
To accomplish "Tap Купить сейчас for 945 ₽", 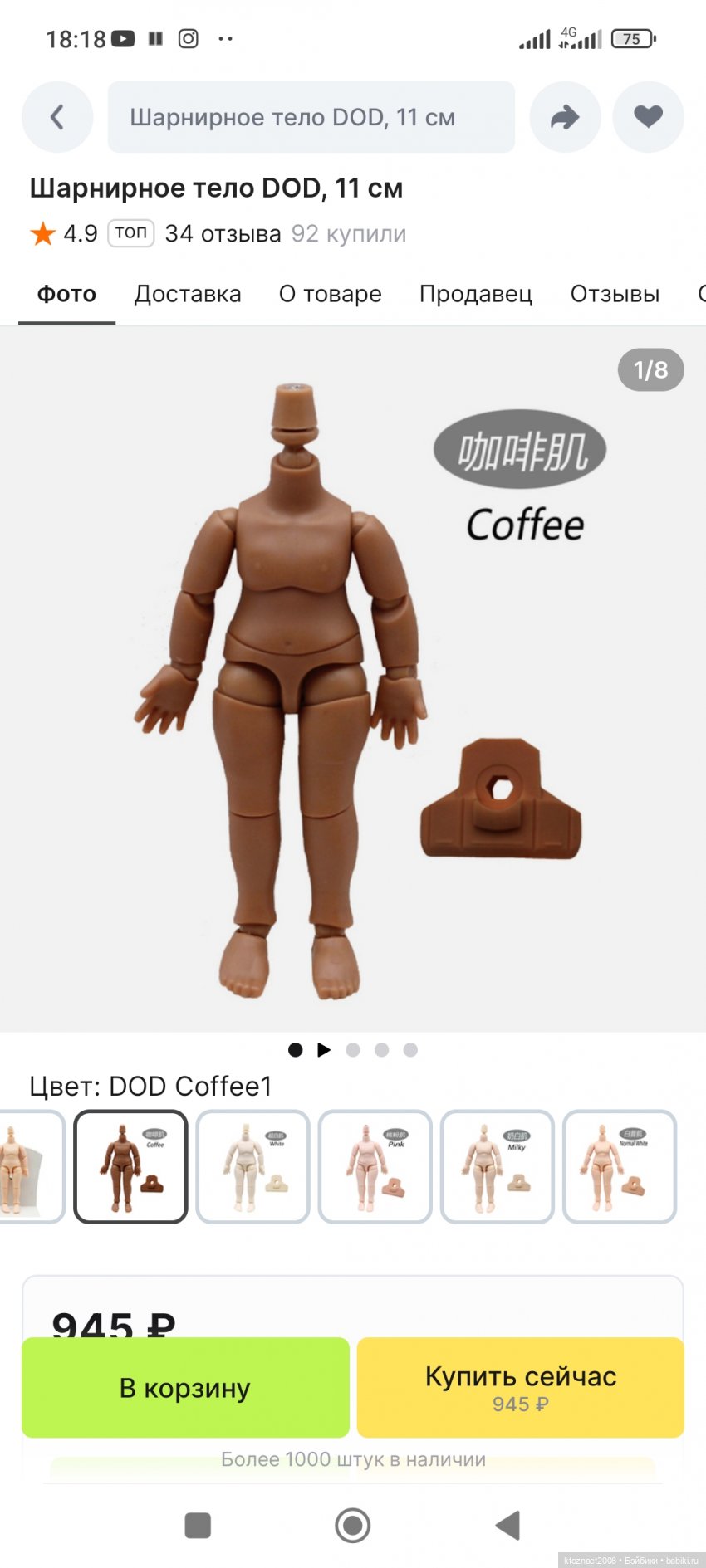I will click(x=520, y=1387).
